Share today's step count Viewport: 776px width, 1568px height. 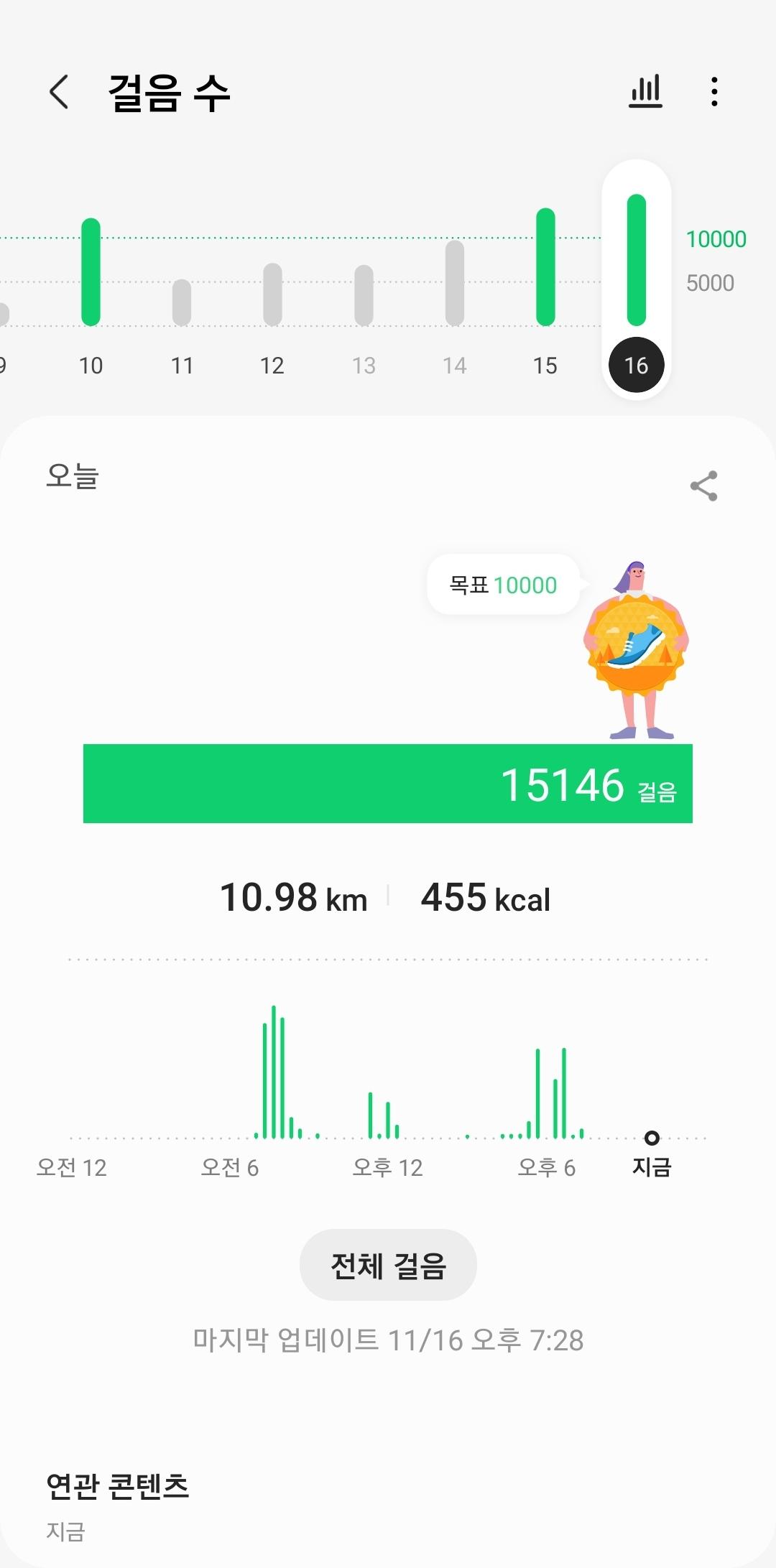(x=703, y=486)
